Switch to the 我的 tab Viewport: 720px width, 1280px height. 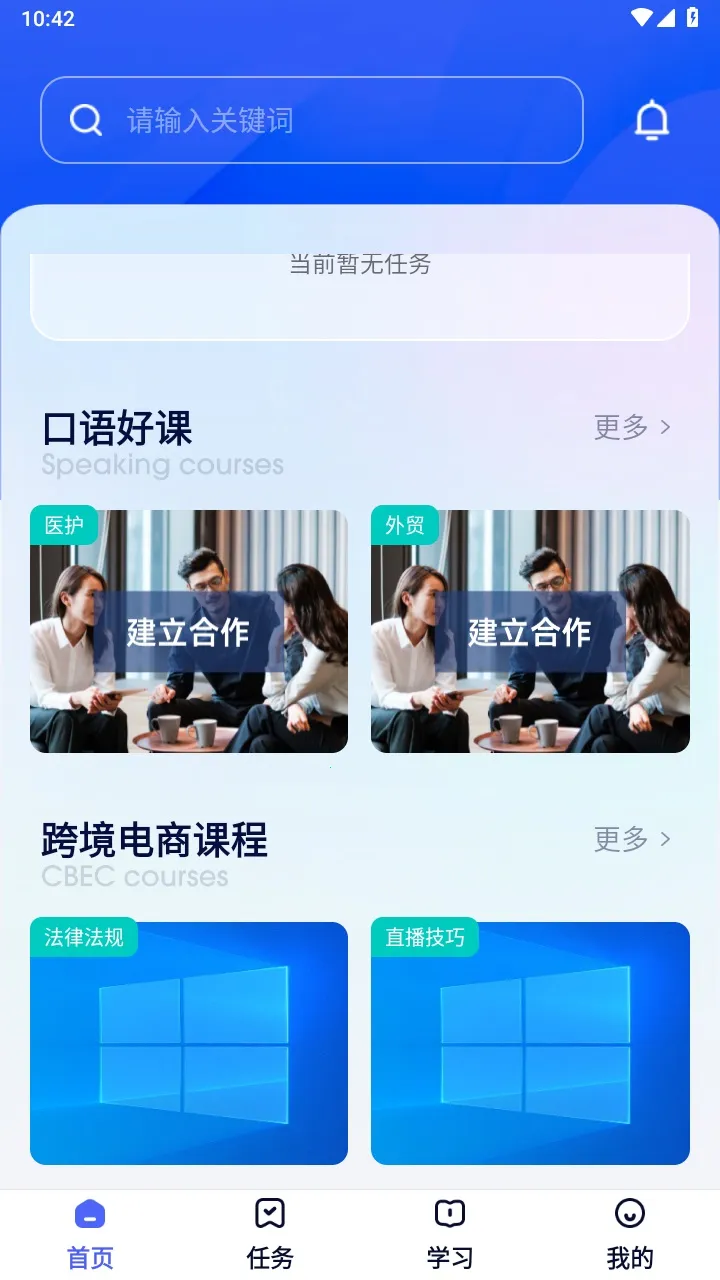coord(630,1233)
